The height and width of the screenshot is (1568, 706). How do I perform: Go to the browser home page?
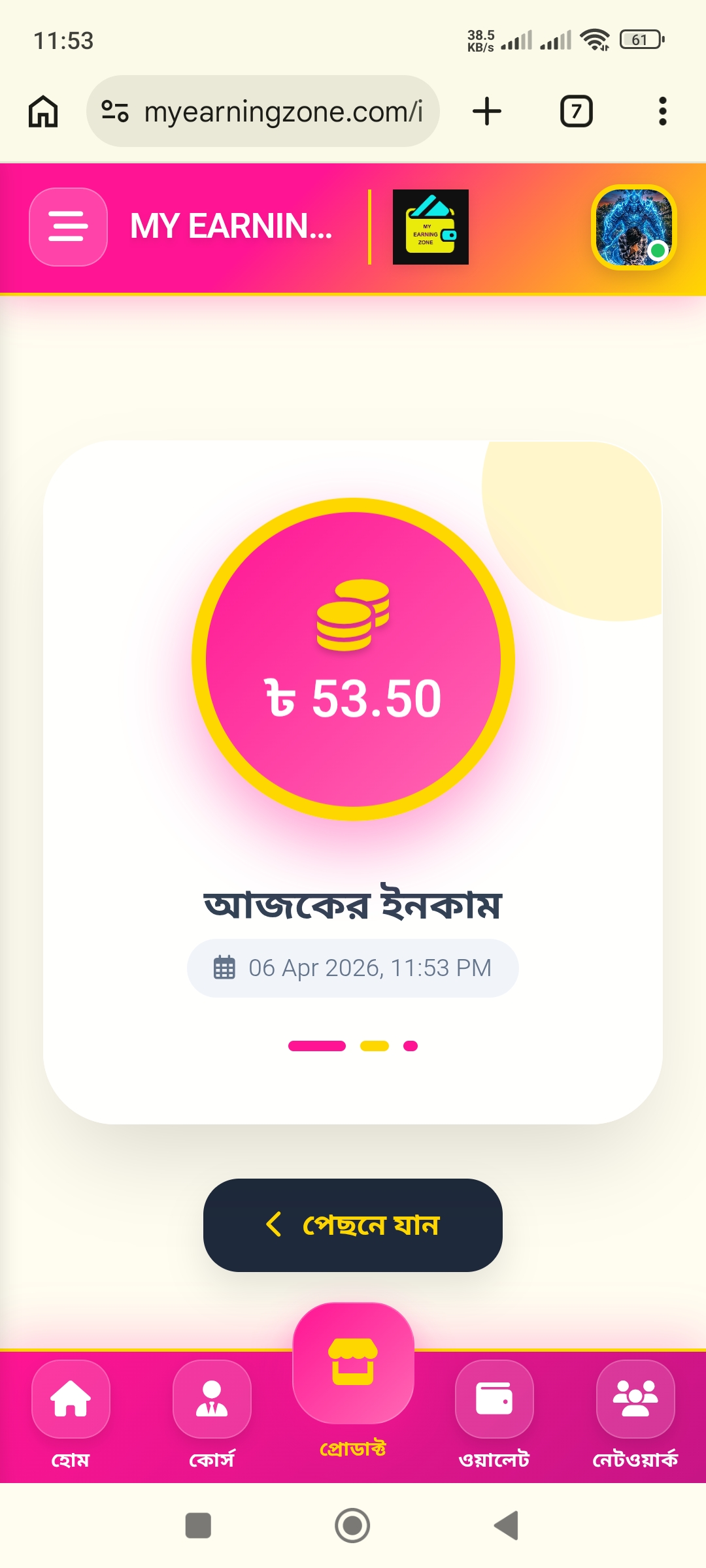pyautogui.click(x=43, y=111)
